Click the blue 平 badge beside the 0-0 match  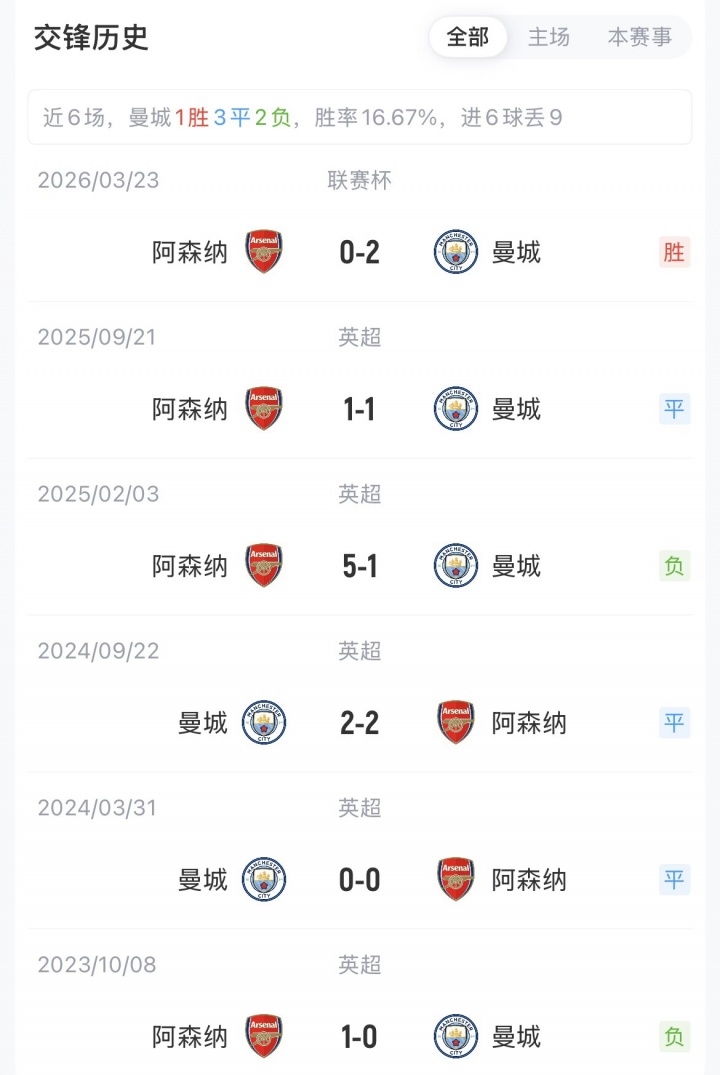click(x=675, y=880)
